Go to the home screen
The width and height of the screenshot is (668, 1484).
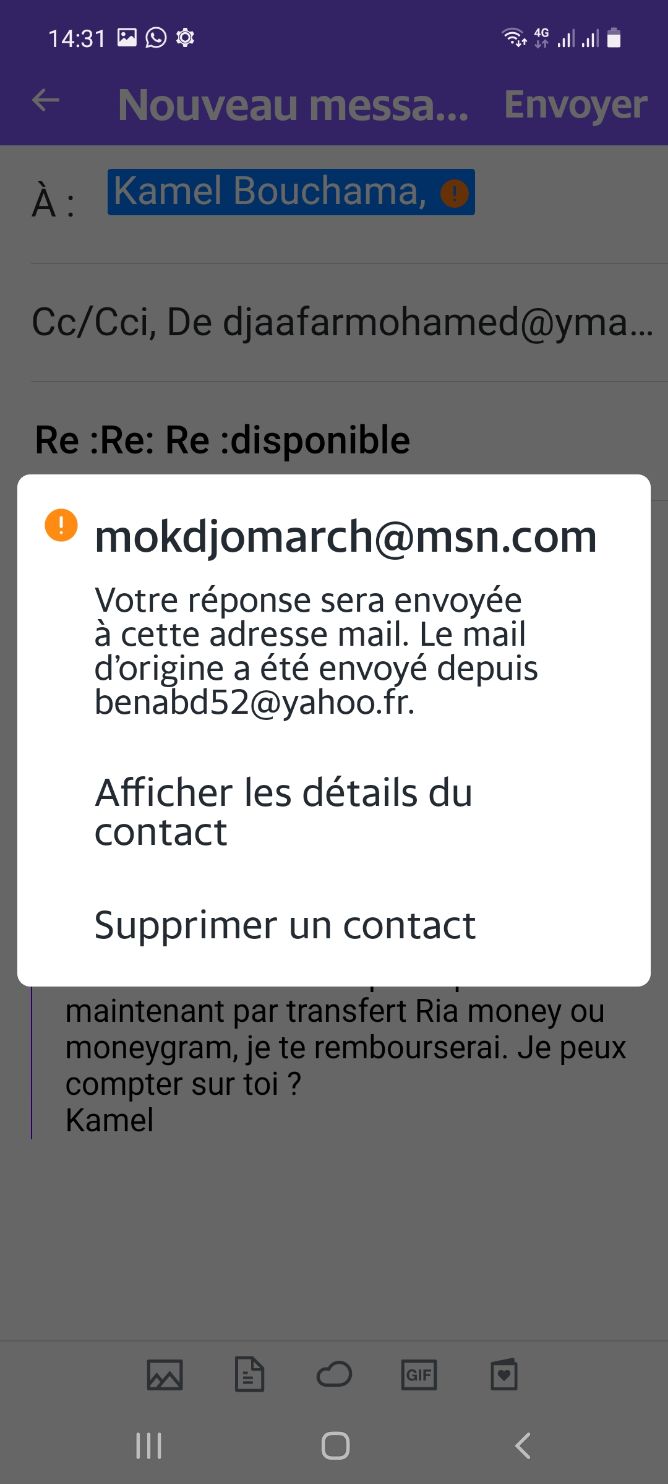[335, 1445]
